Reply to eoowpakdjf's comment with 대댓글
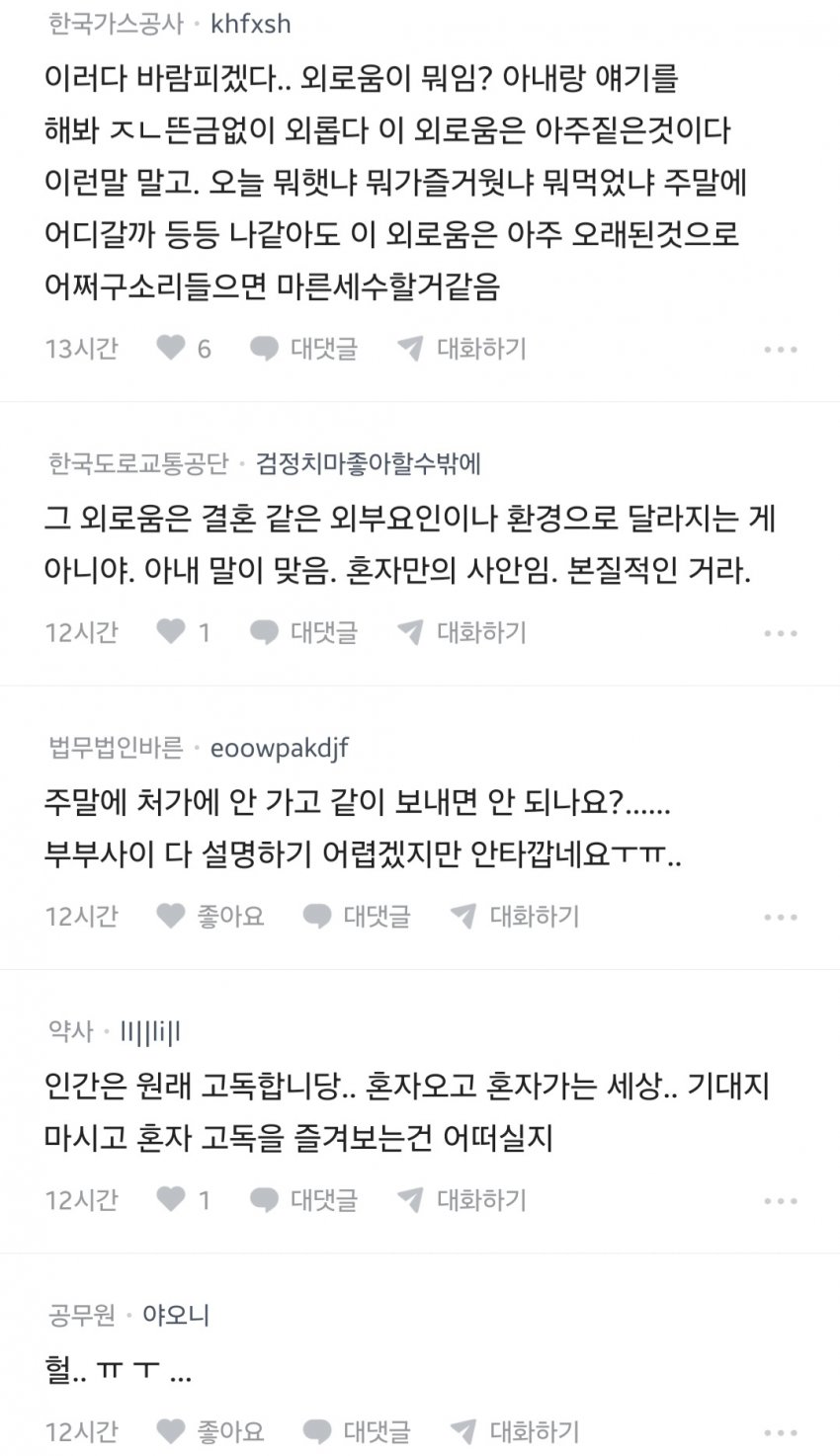Image resolution: width=840 pixels, height=1456 pixels. [357, 916]
